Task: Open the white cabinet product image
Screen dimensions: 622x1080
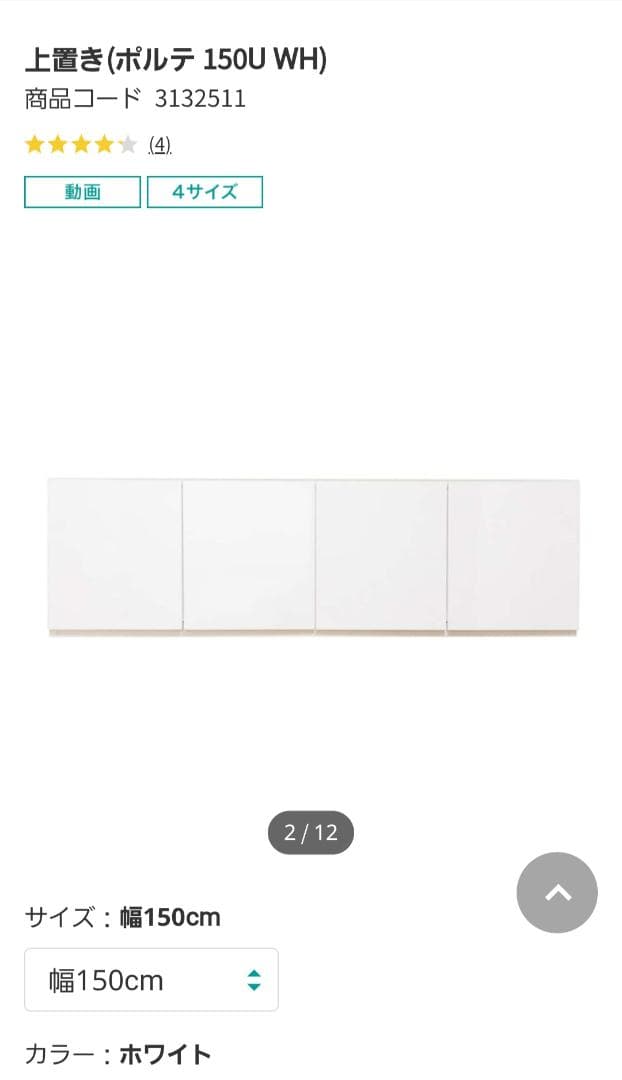Action: [x=312, y=556]
